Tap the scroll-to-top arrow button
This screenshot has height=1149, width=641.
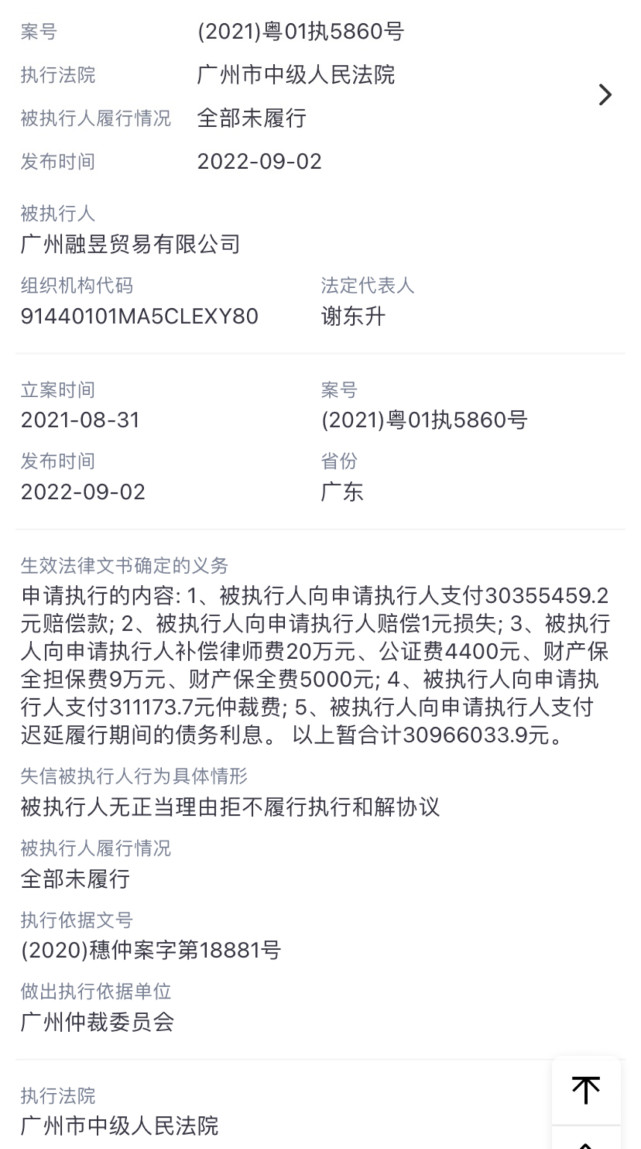(x=586, y=1089)
